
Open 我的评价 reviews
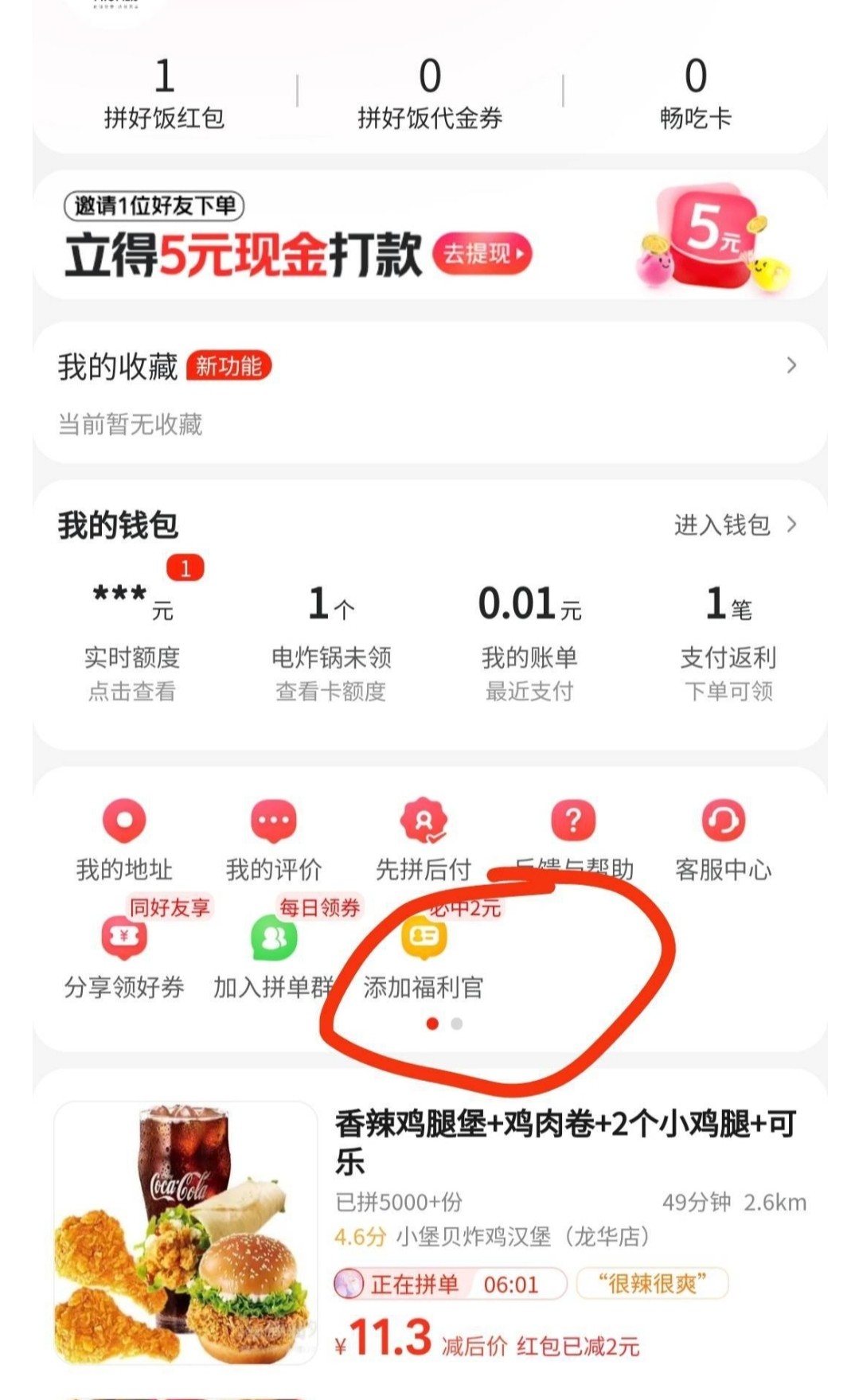[274, 840]
